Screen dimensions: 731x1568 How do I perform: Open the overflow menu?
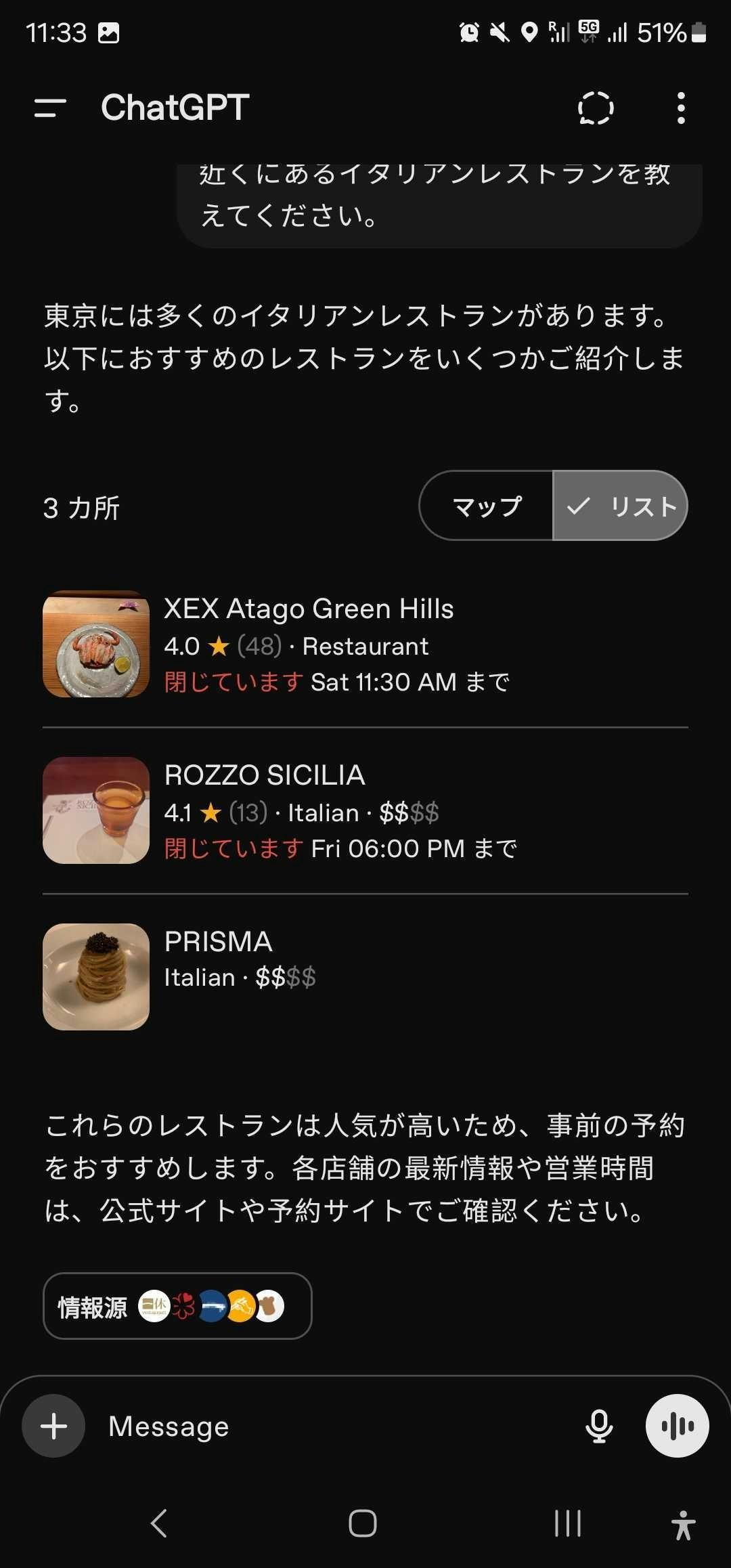click(x=681, y=108)
